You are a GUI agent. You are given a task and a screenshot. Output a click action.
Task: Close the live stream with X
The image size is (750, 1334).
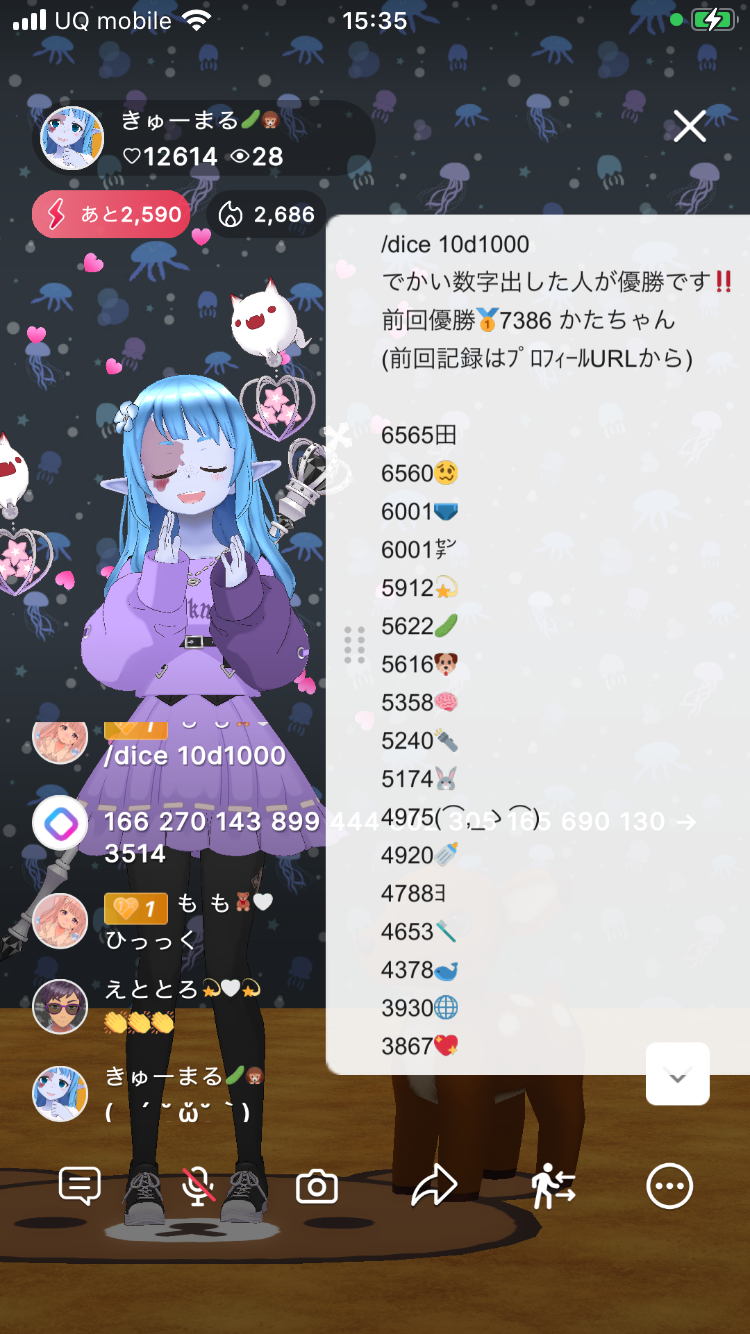pyautogui.click(x=690, y=127)
